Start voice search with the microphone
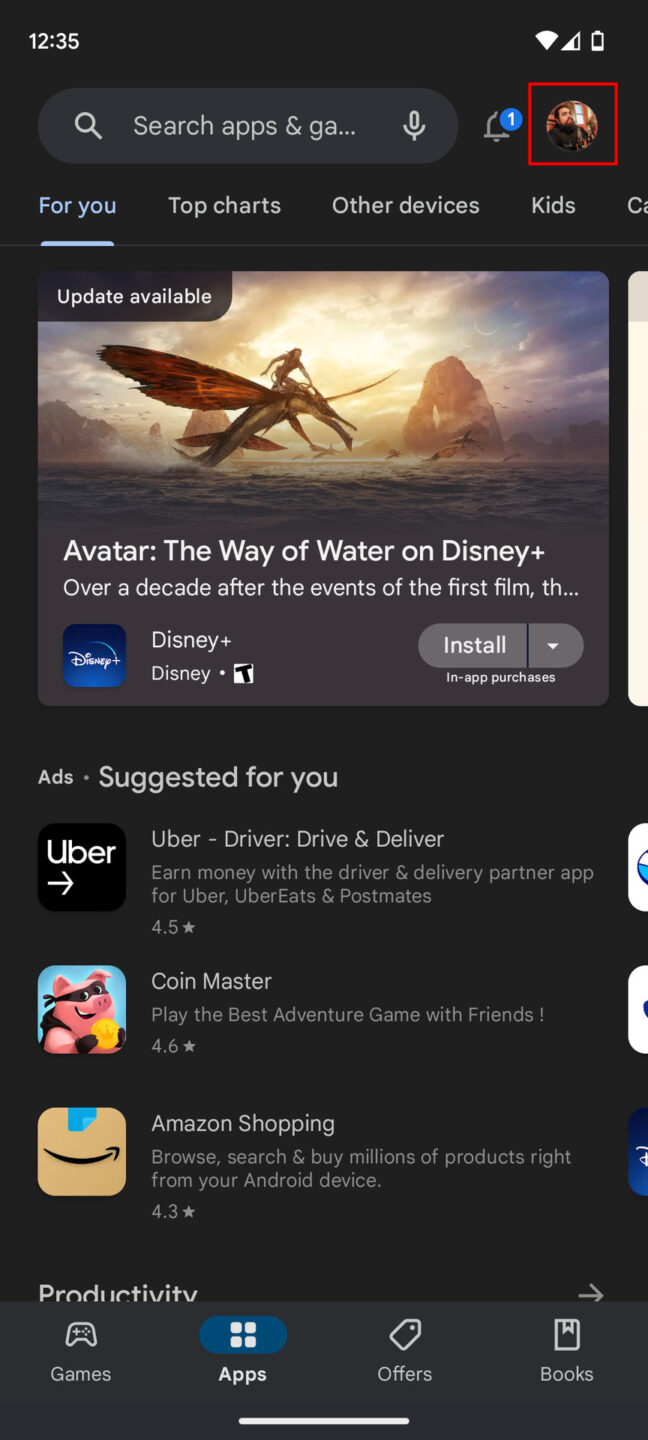Image resolution: width=648 pixels, height=1440 pixels. coord(414,126)
